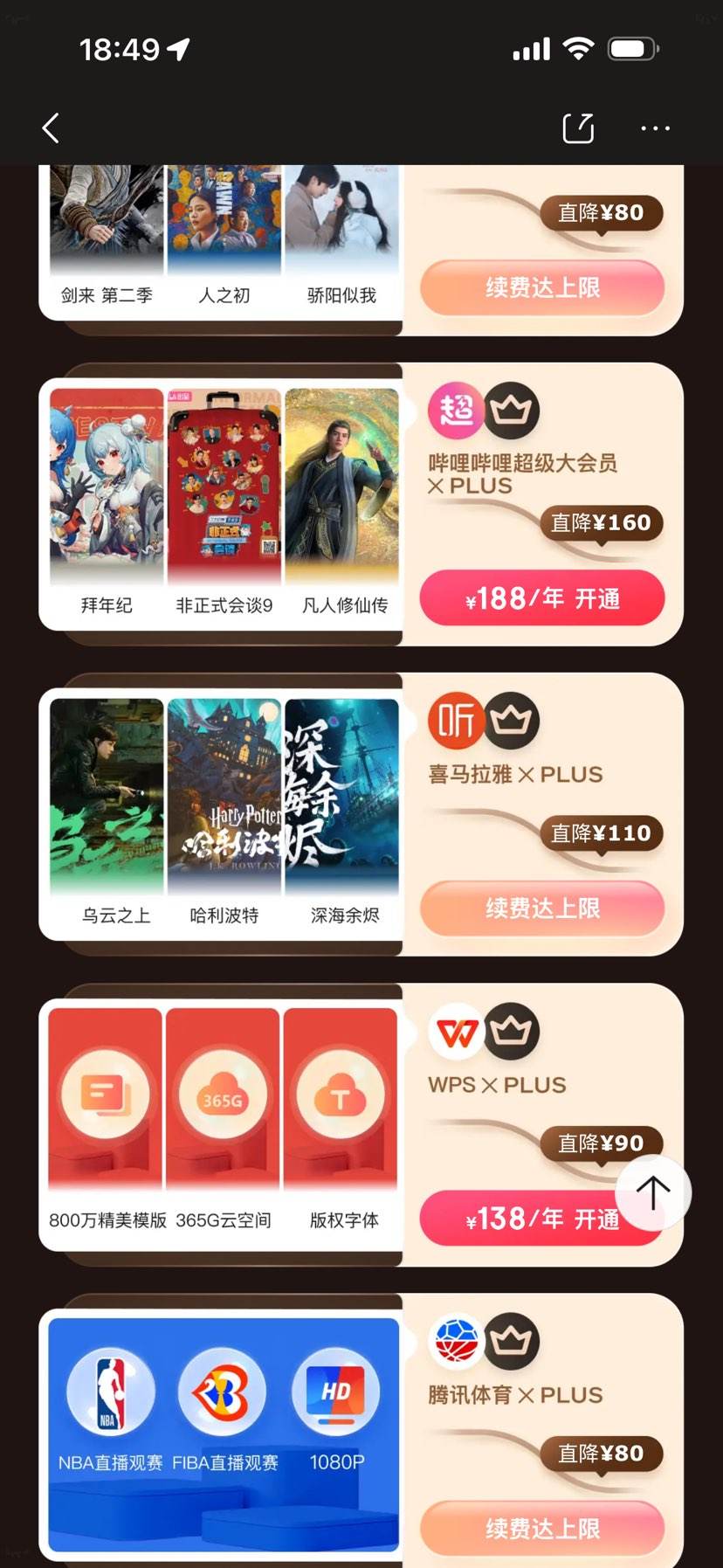Open the more options ellipsis menu
Viewport: 723px width, 1568px height.
655,128
